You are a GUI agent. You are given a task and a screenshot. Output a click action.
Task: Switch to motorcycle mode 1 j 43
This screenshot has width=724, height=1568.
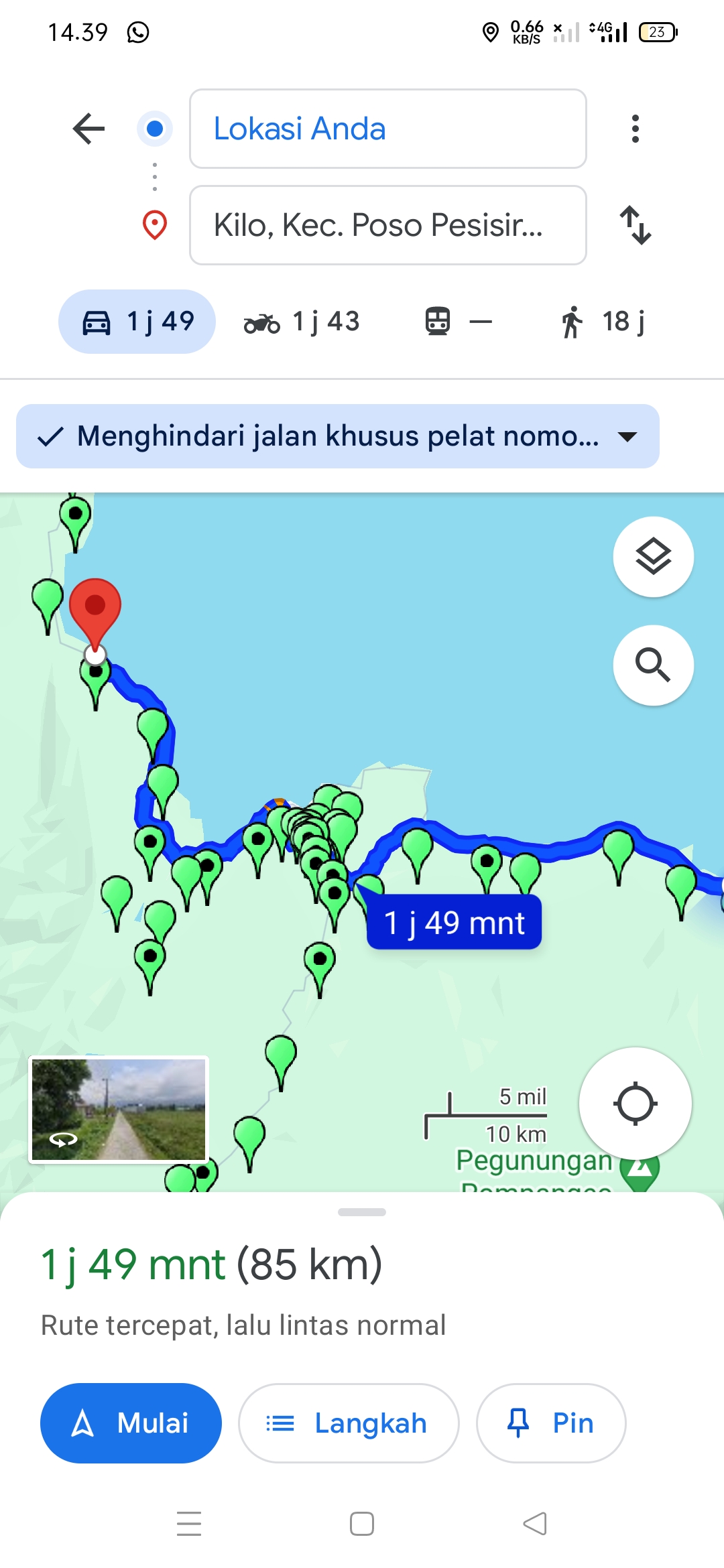302,322
